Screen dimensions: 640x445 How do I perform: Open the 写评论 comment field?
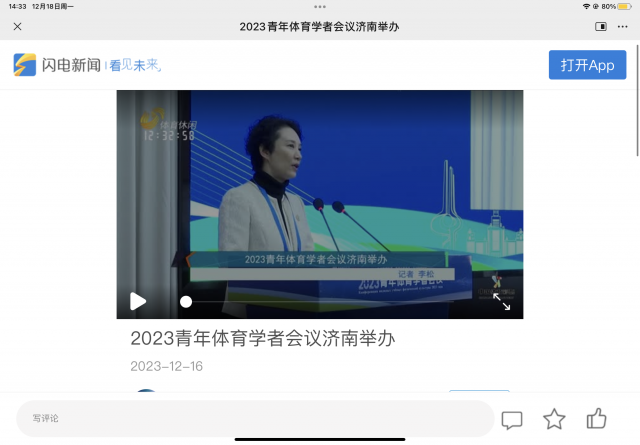[255, 418]
